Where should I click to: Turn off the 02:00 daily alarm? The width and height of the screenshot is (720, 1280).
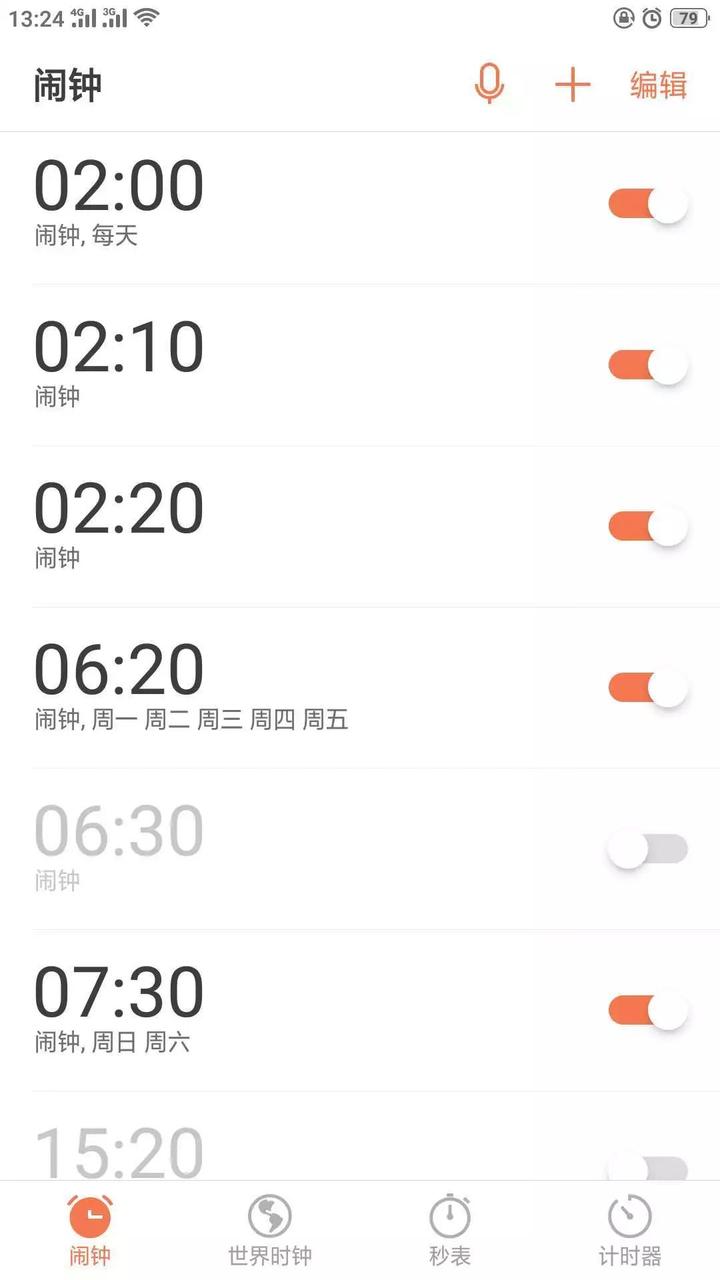click(648, 204)
